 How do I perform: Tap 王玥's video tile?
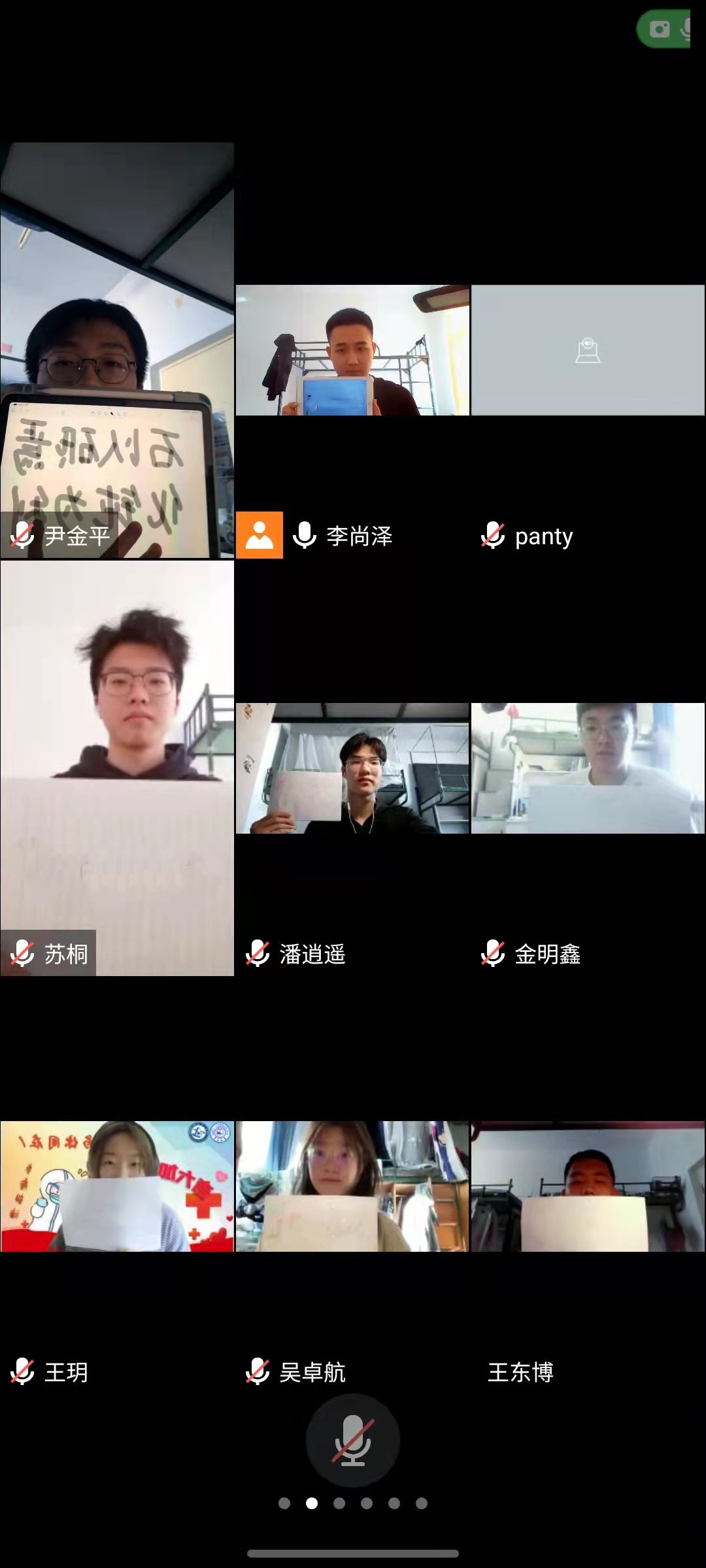tap(117, 1186)
